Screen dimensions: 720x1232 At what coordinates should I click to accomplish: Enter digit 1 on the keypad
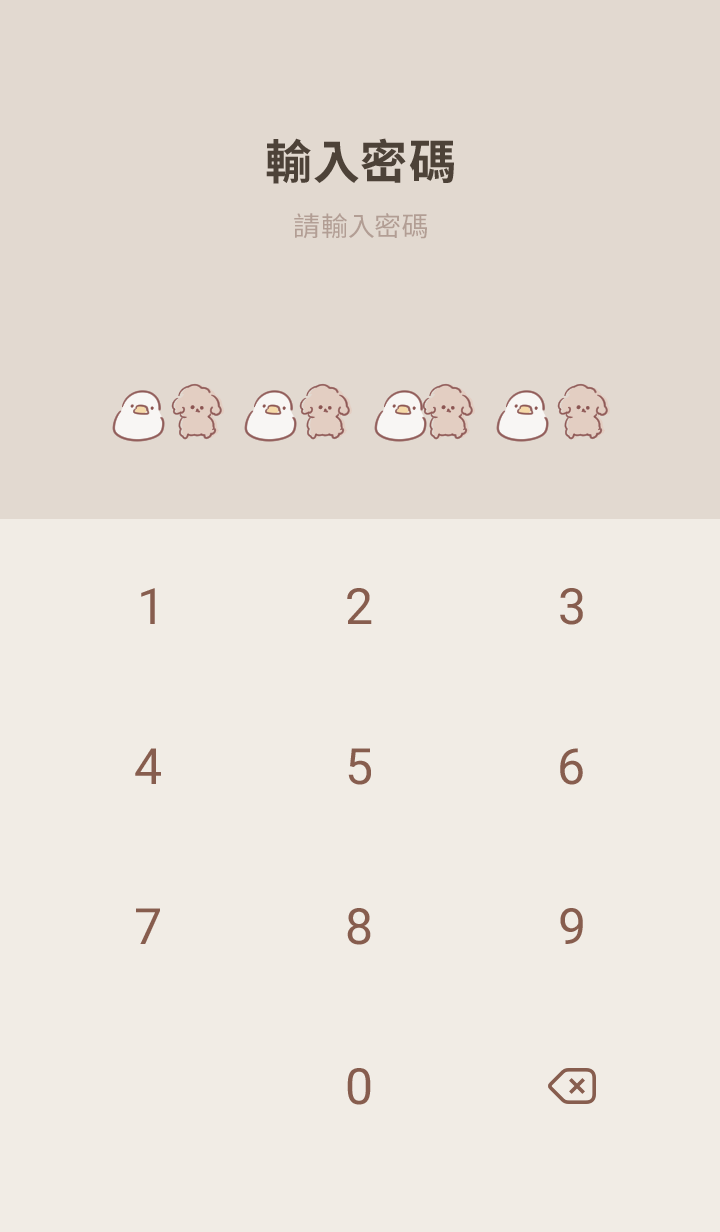tap(149, 607)
